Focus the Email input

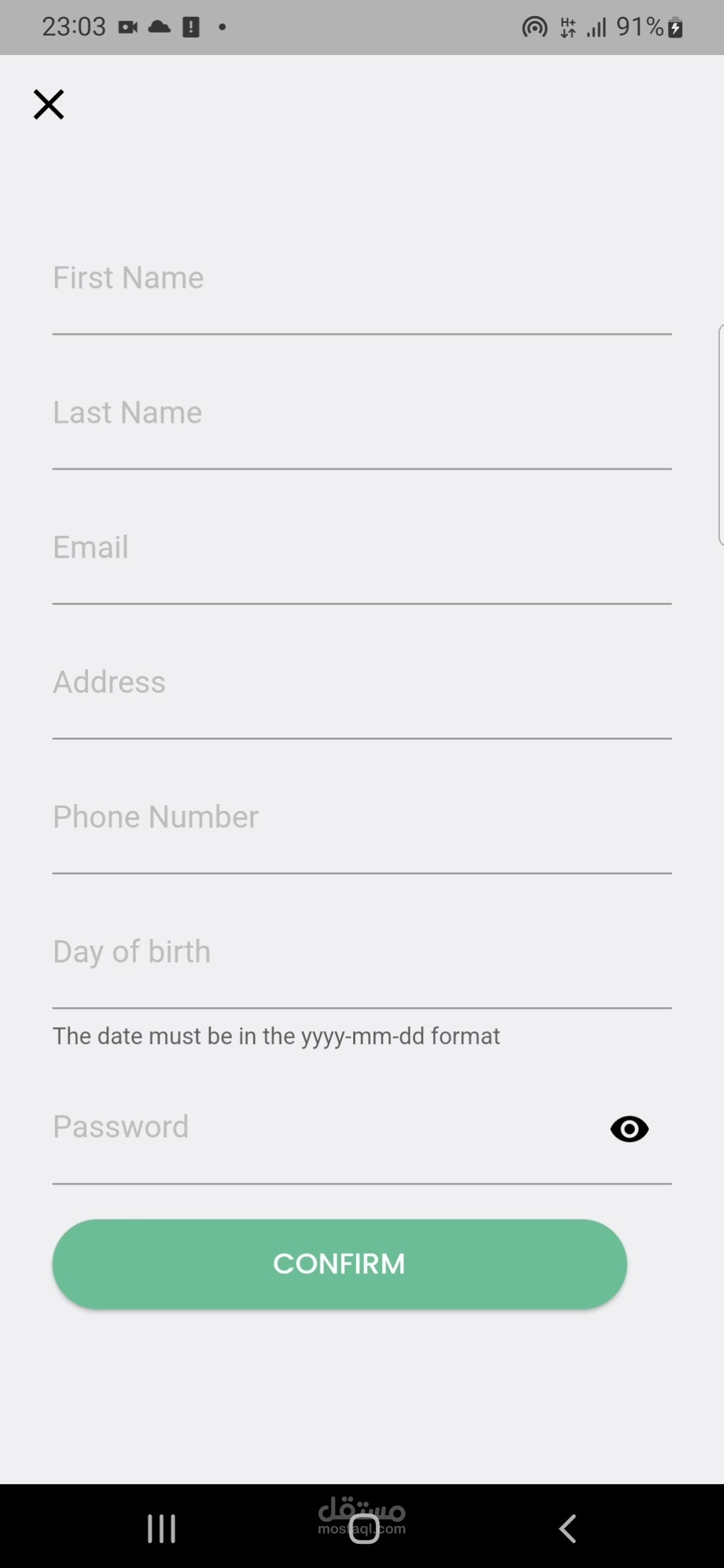coord(362,559)
